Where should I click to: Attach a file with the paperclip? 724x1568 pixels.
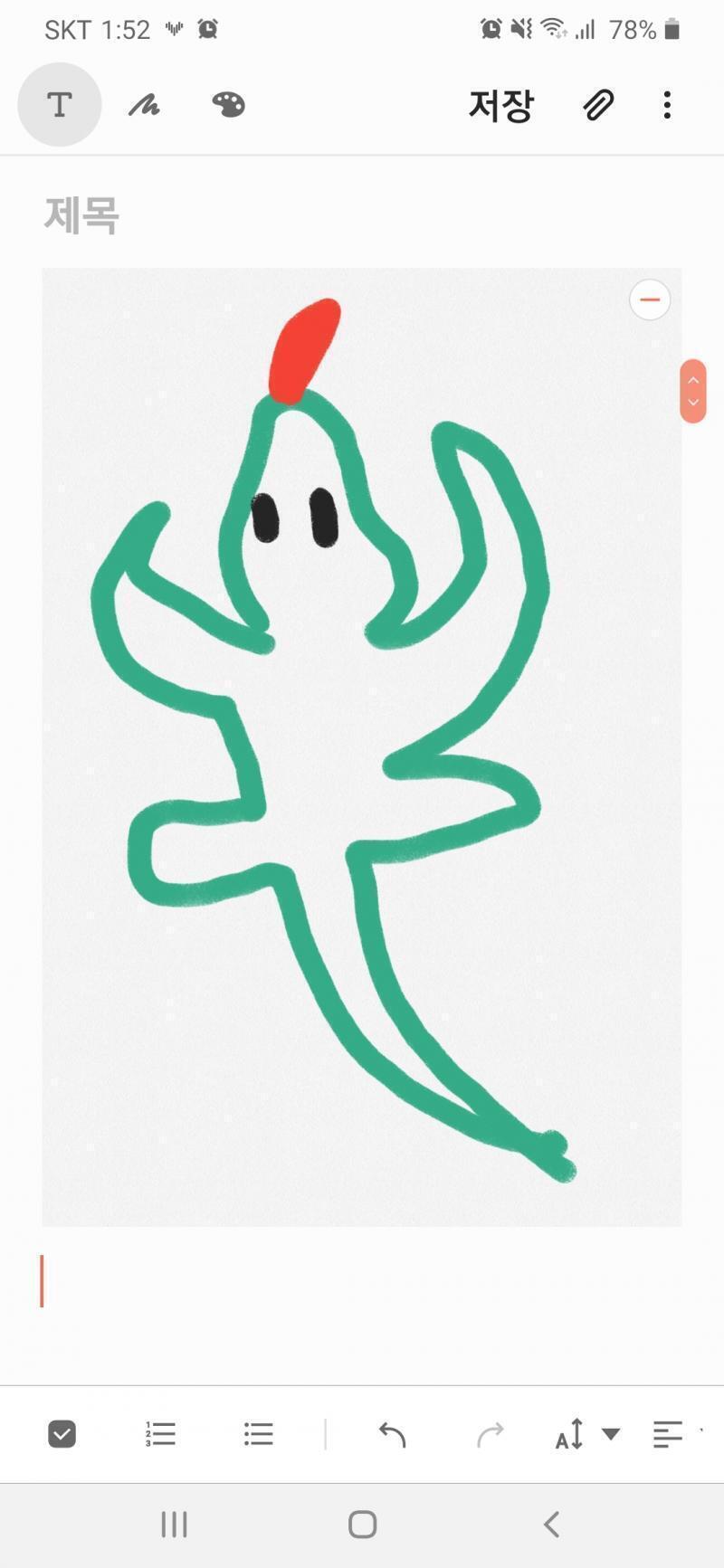(598, 106)
